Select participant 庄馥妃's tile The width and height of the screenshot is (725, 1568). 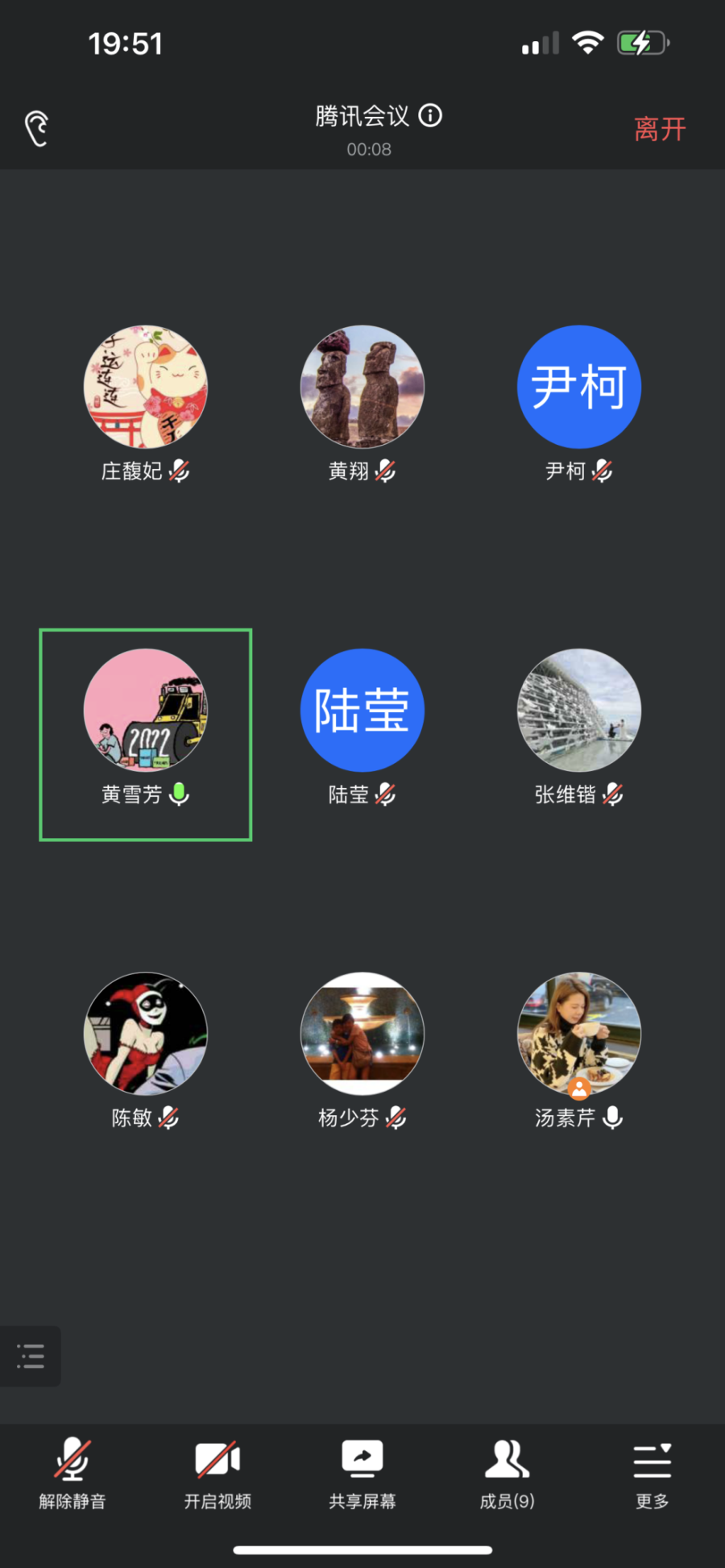pos(146,388)
